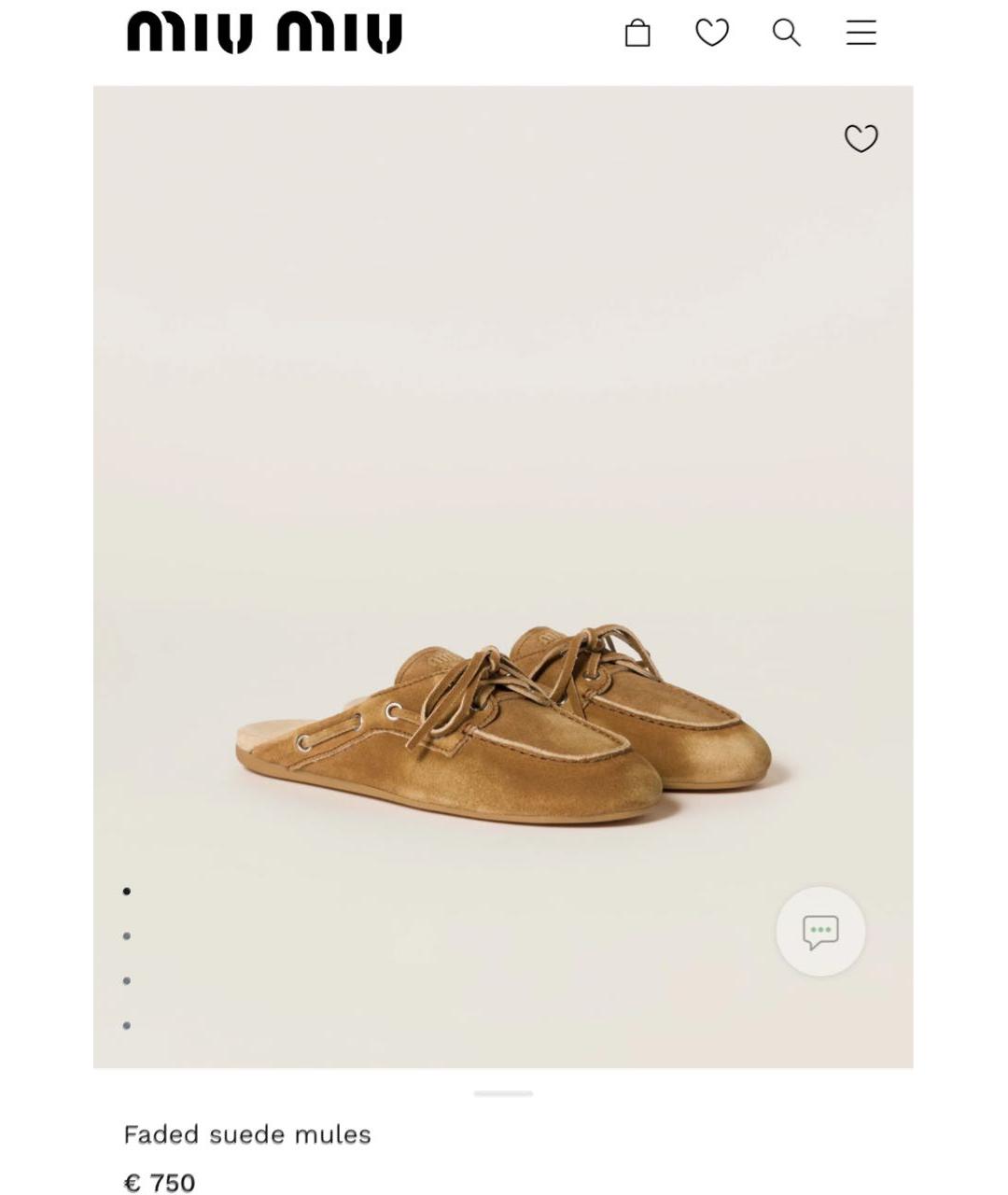The height and width of the screenshot is (1195, 1008).
Task: Open the search icon
Action: 786,33
